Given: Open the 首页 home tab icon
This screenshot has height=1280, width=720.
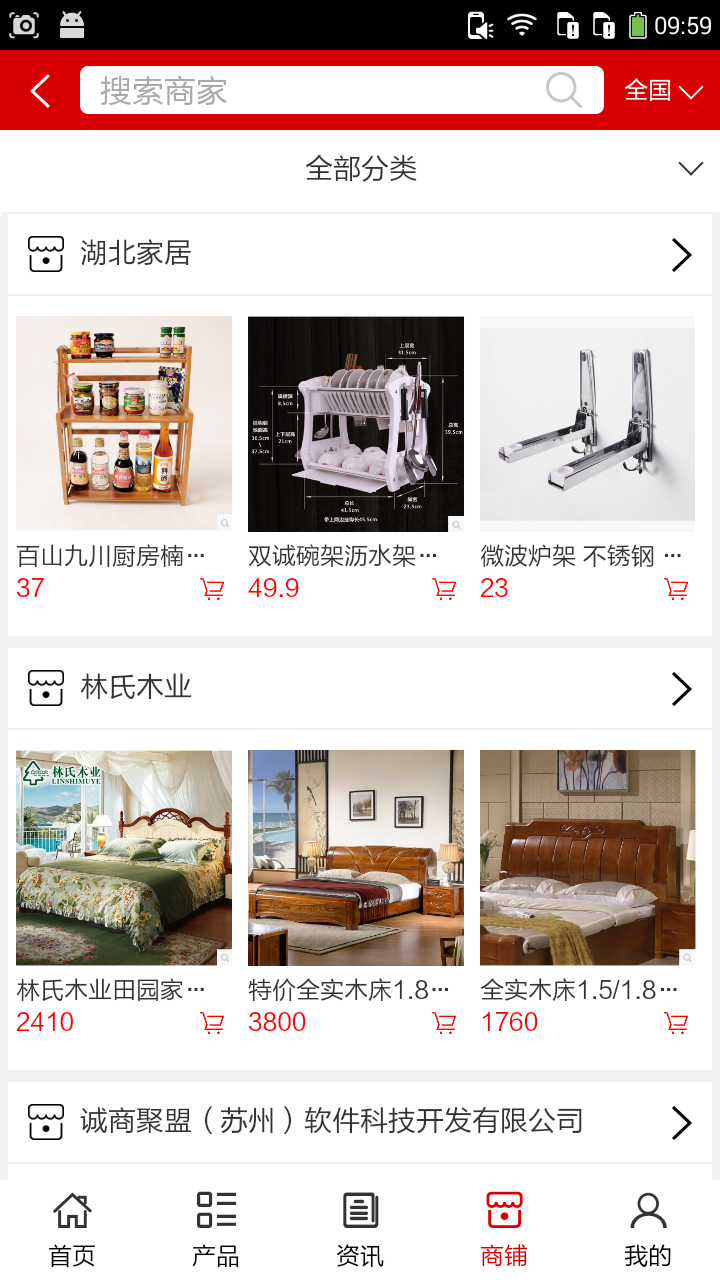Looking at the screenshot, I should point(71,1209).
